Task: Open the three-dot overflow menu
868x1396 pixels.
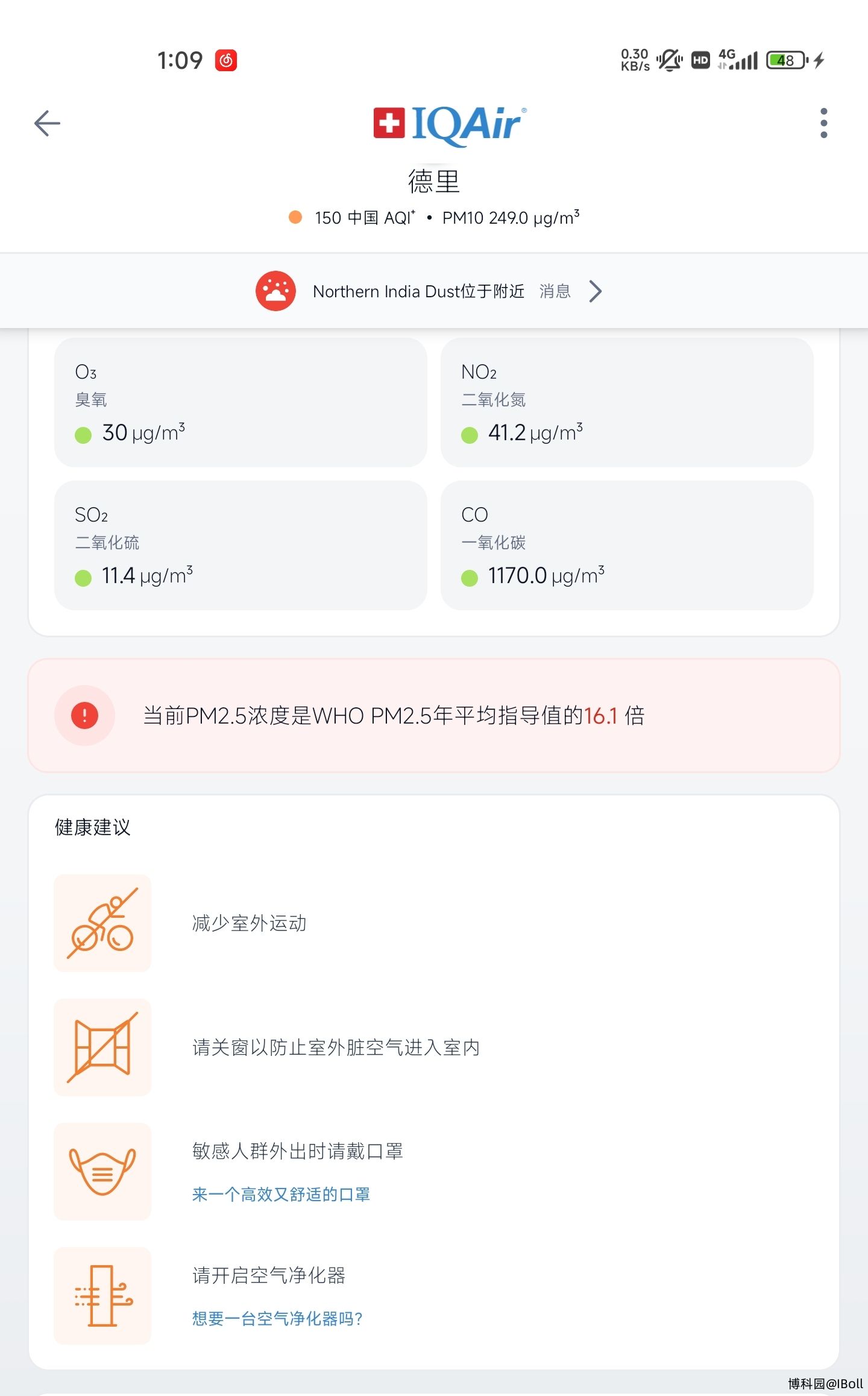Action: 823,124
